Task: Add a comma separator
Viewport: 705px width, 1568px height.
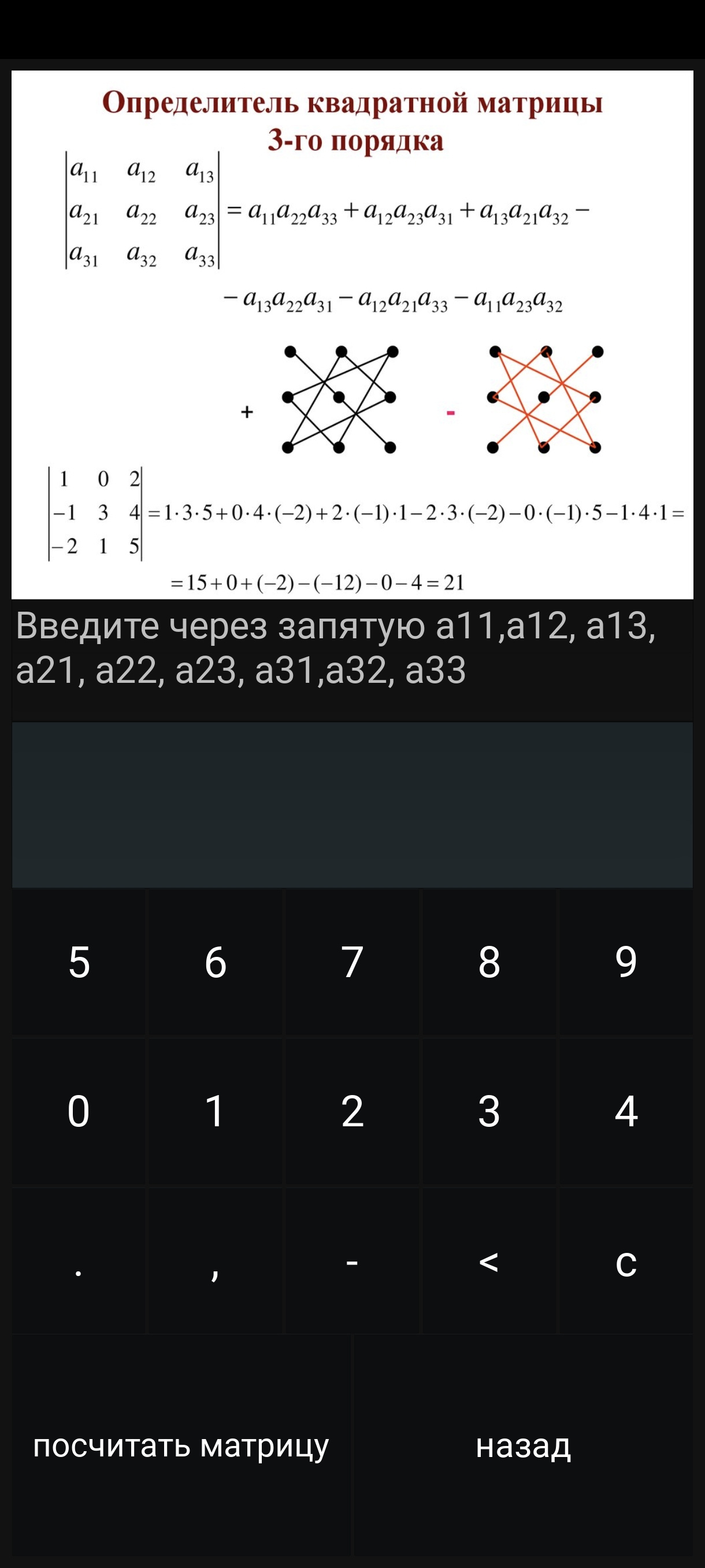Action: (x=216, y=1260)
